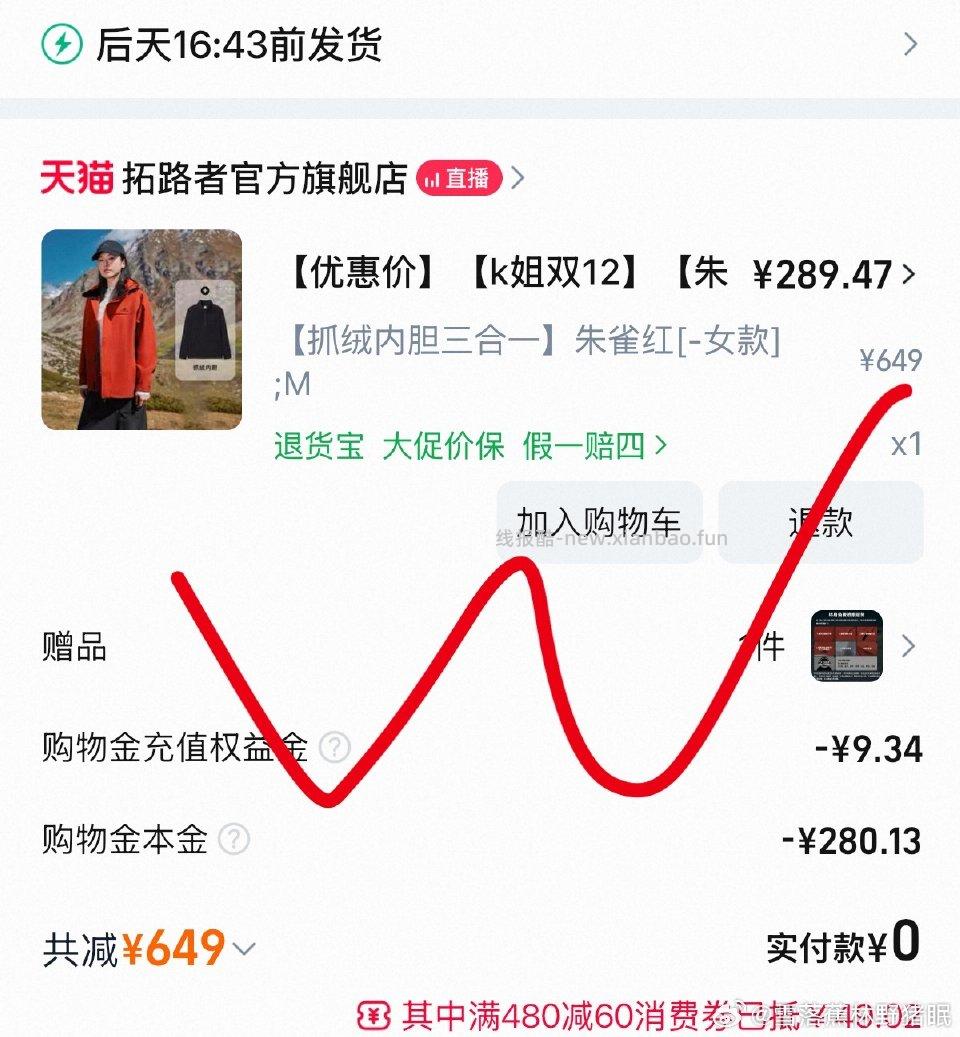Click the help icon next to 购物金充值权益金
This screenshot has height=1037, width=960.
[336, 748]
